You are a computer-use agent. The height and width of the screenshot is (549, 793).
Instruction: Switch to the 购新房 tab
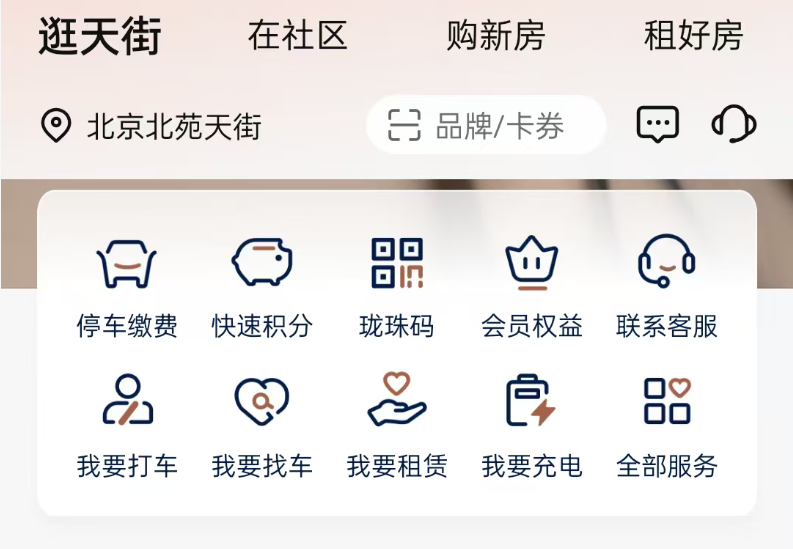(495, 37)
